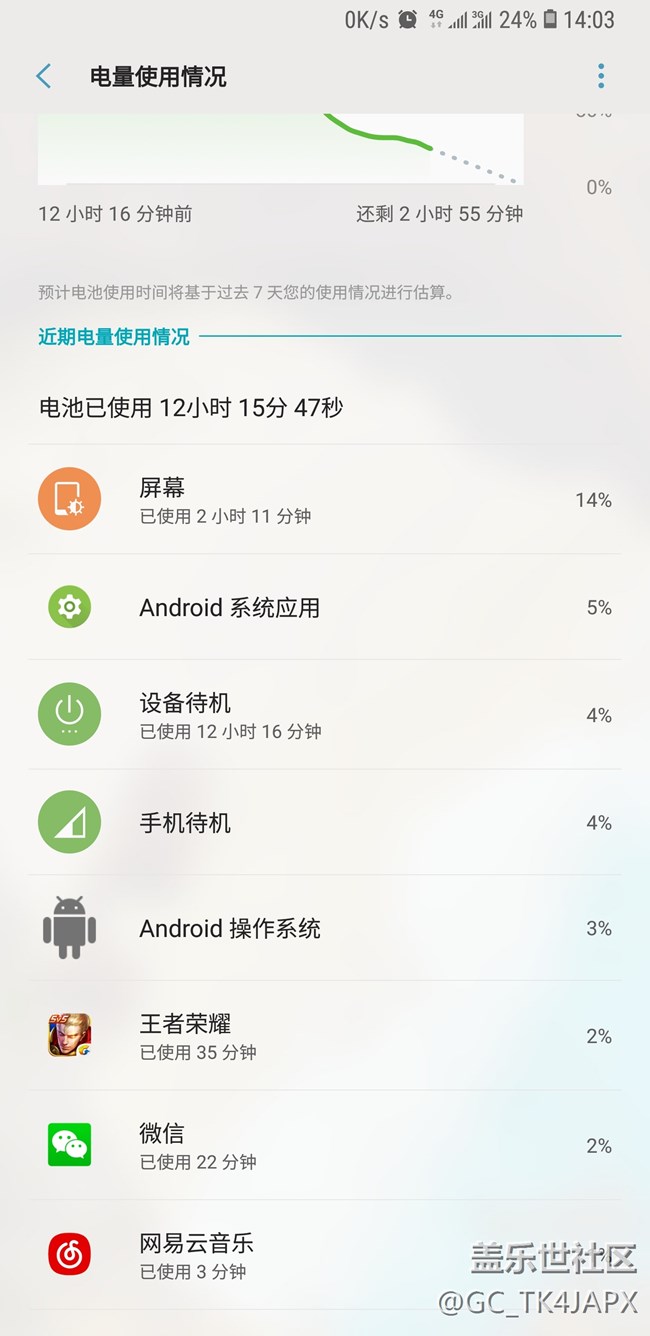Select the 手机待机 row
Image resolution: width=650 pixels, height=1336 pixels.
coord(325,822)
